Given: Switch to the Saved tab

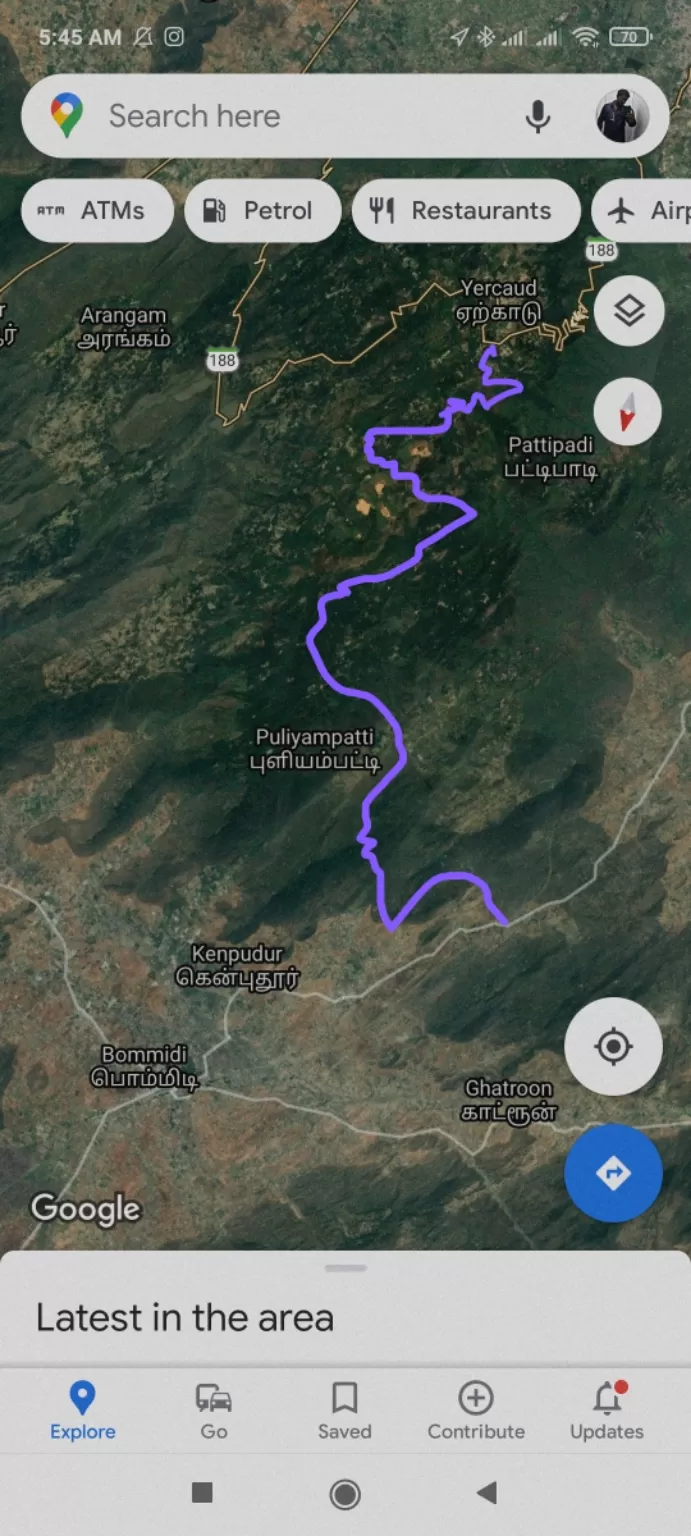Looking at the screenshot, I should 345,1411.
